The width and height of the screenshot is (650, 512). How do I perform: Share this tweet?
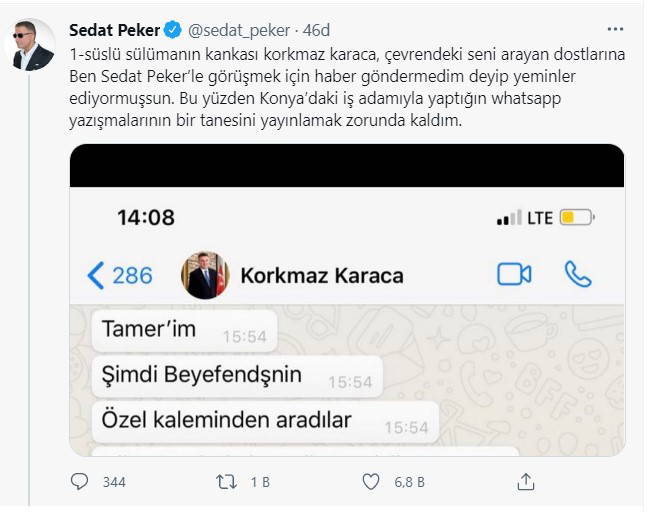click(526, 482)
